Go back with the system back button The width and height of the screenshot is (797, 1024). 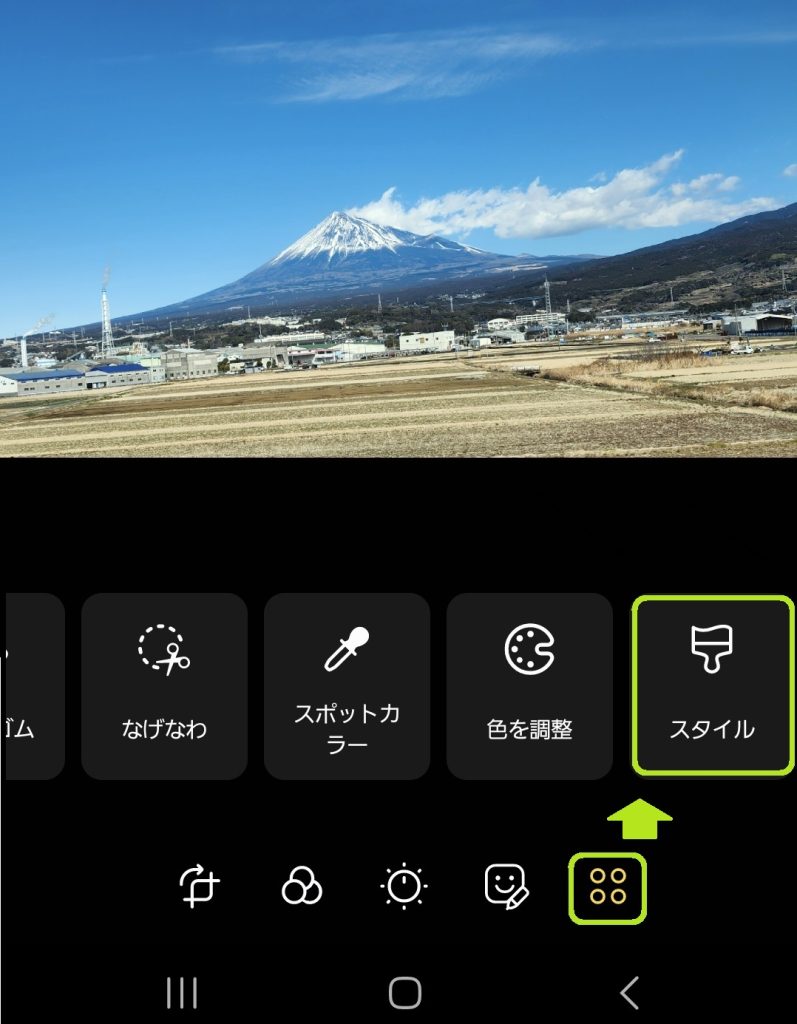tap(629, 993)
